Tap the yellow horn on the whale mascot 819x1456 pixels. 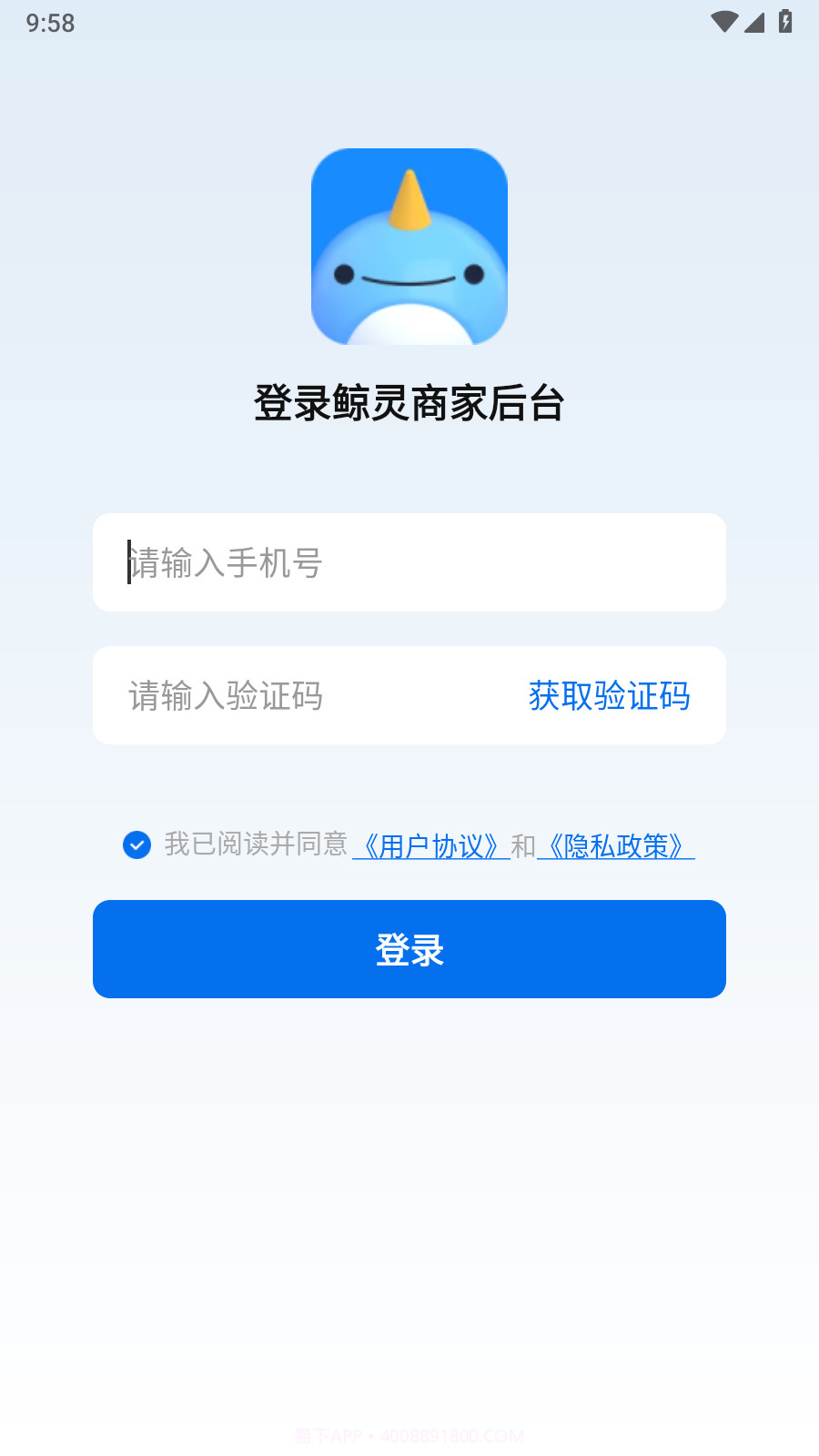point(409,196)
